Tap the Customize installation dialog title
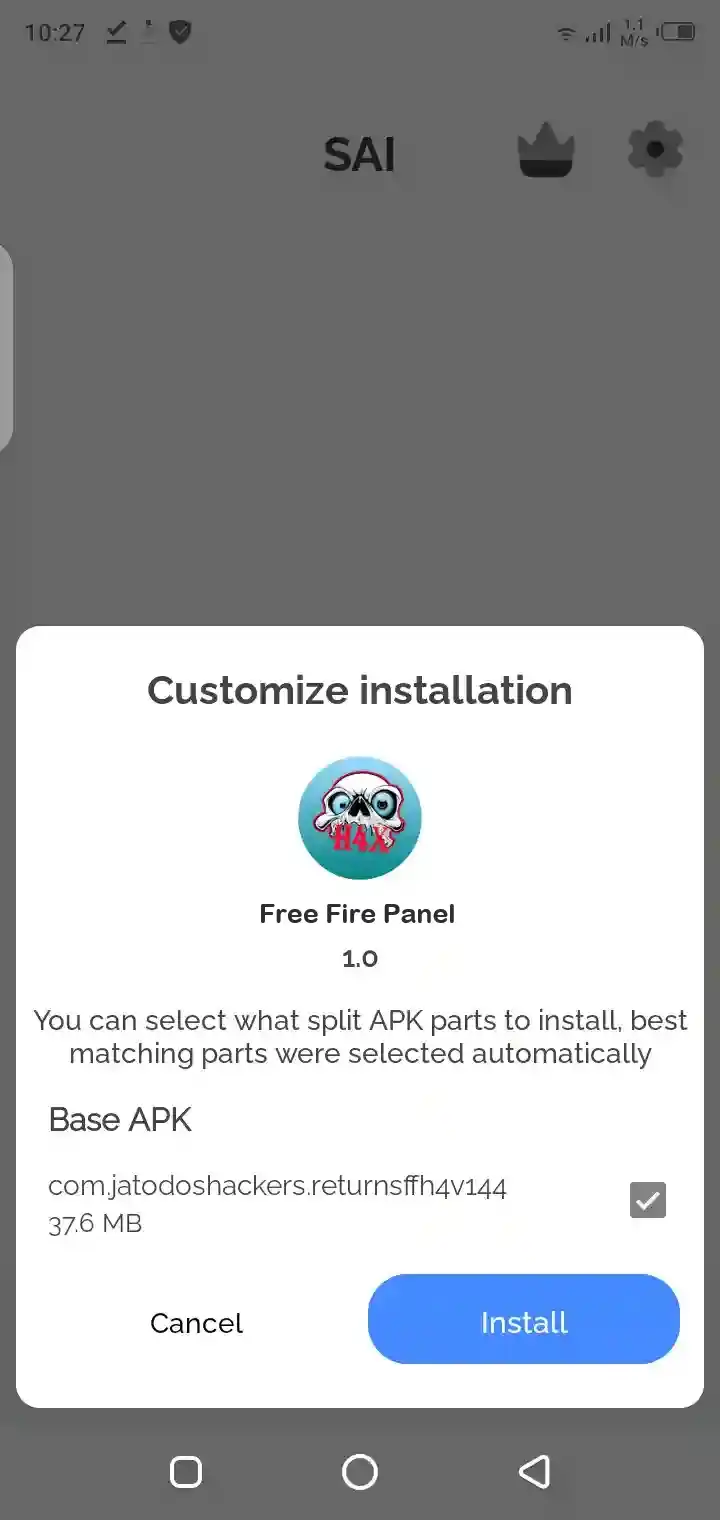 pos(360,689)
